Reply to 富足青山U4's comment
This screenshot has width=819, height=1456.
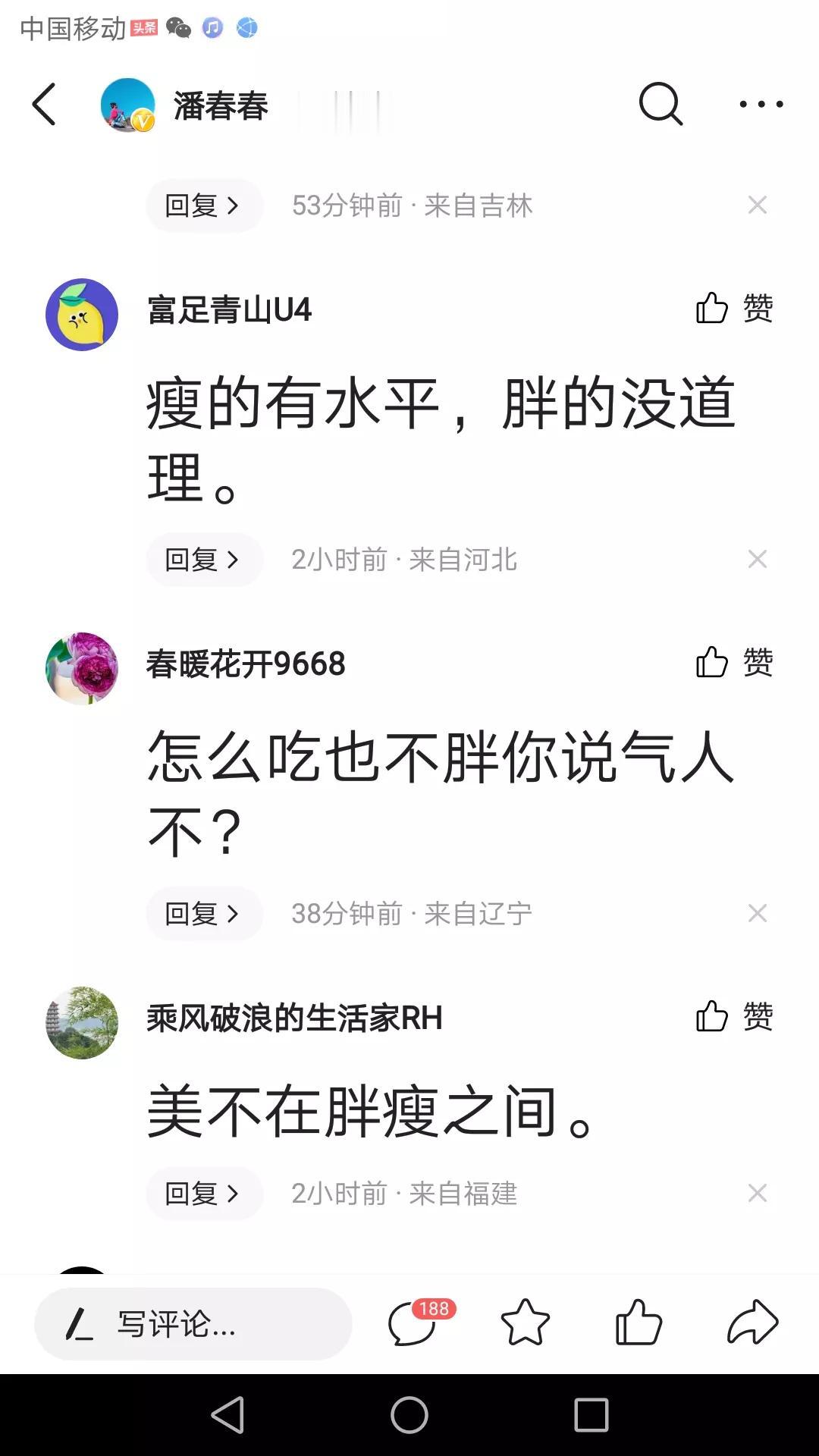203,560
